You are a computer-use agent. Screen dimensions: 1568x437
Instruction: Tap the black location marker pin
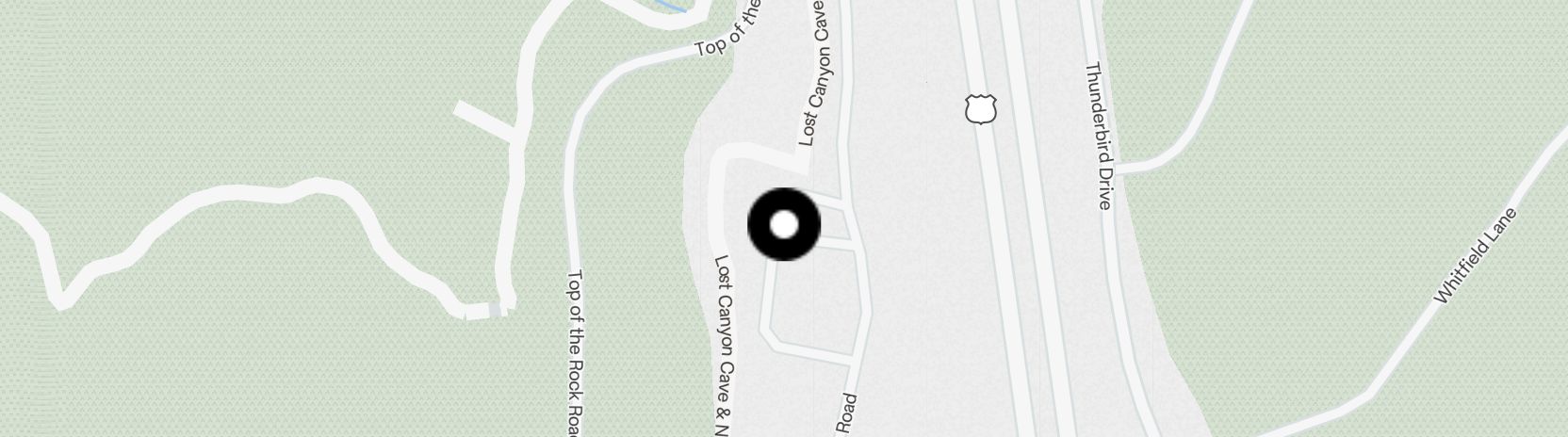pos(784,225)
